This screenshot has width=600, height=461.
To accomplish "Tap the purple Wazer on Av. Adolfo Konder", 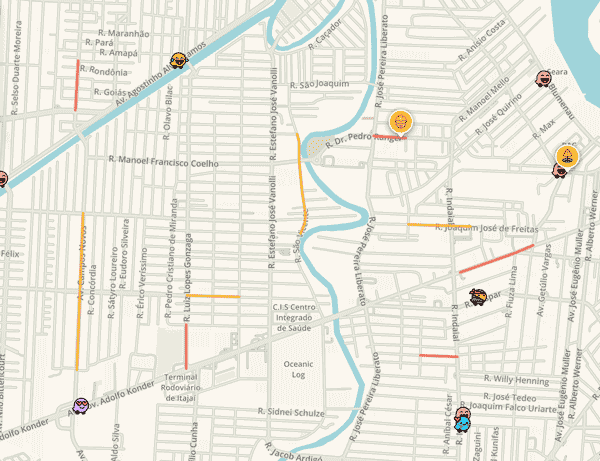I will (80, 405).
